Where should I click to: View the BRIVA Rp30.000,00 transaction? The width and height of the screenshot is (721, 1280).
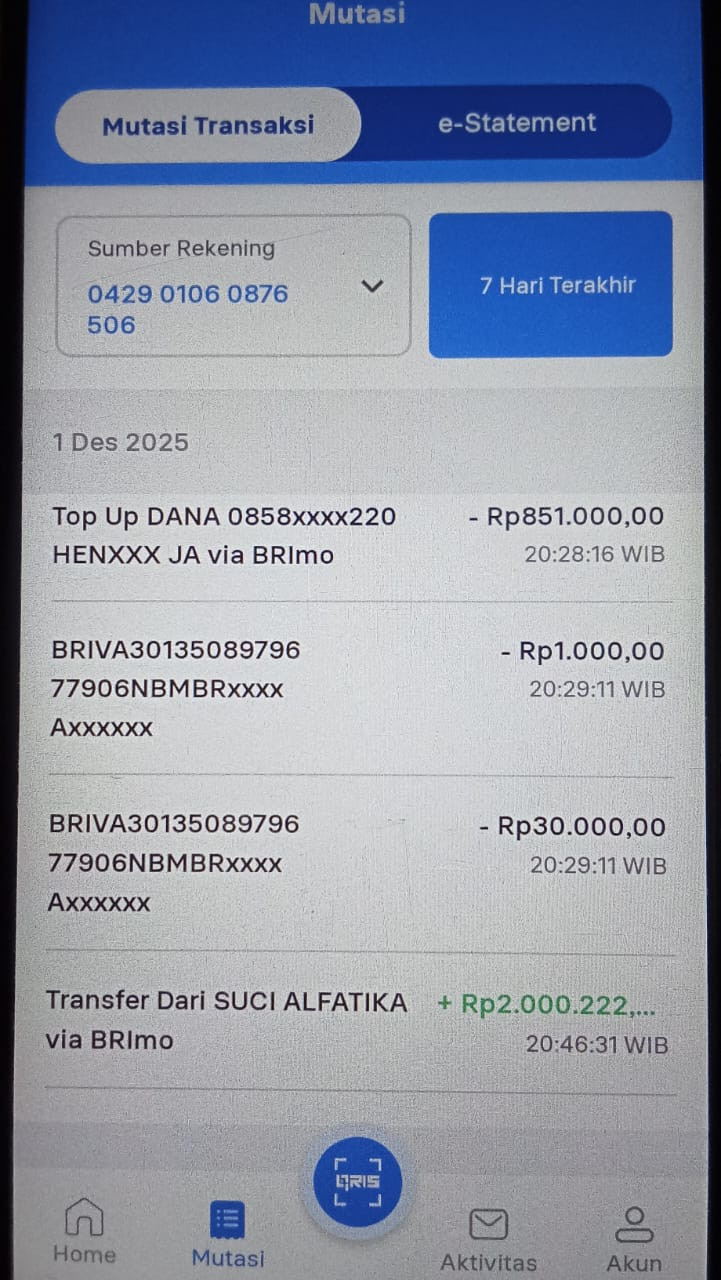coord(358,863)
